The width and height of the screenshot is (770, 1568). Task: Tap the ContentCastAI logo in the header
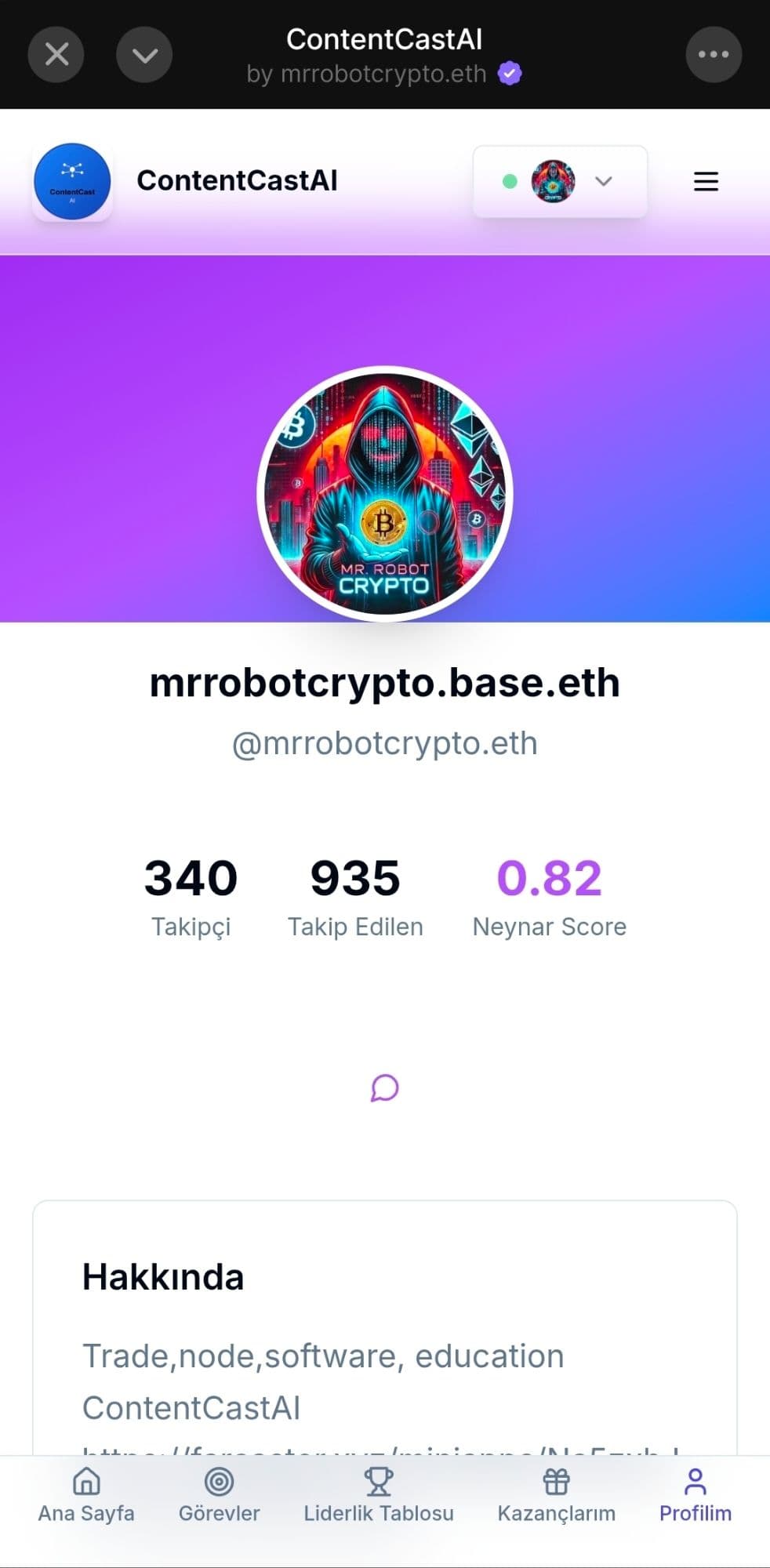coord(72,182)
